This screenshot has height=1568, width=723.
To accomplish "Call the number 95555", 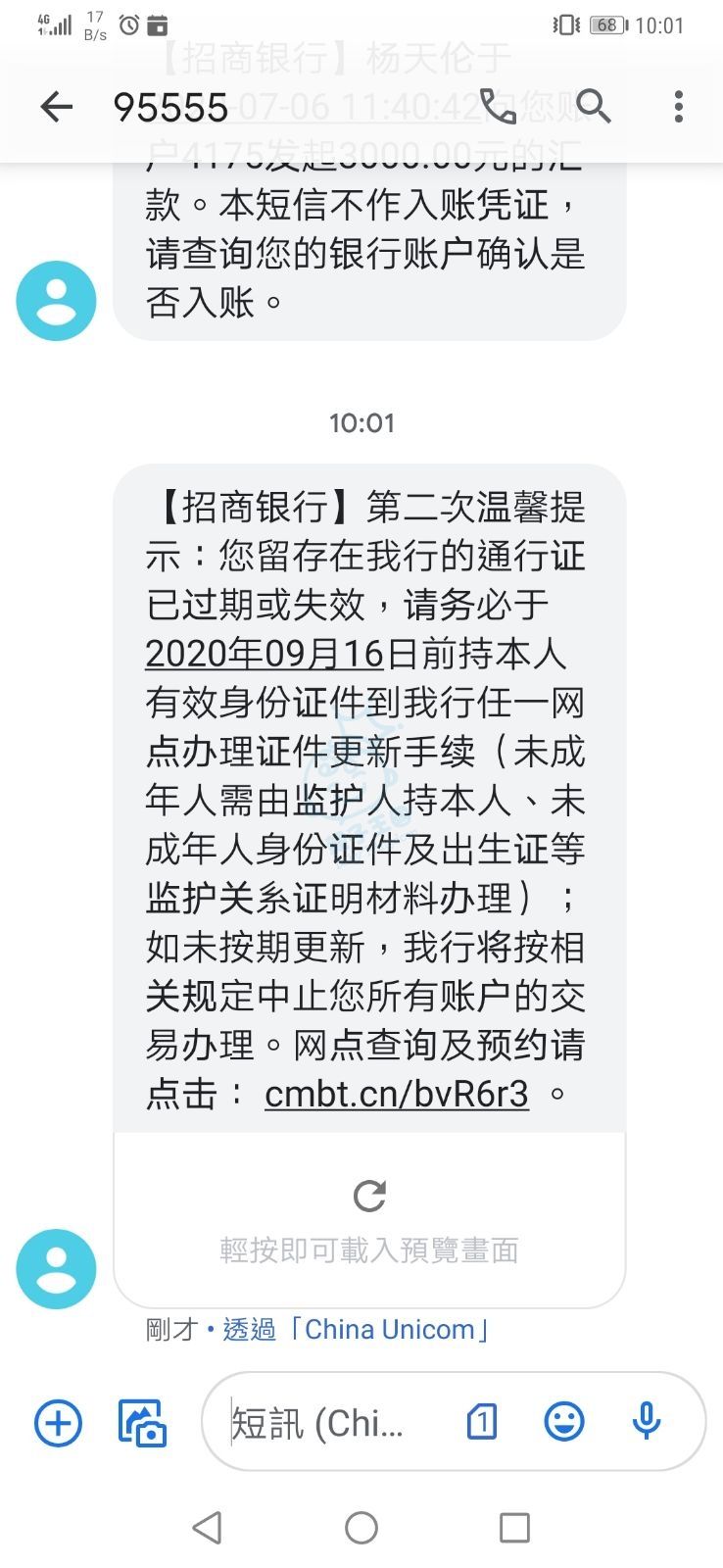I will point(498,106).
